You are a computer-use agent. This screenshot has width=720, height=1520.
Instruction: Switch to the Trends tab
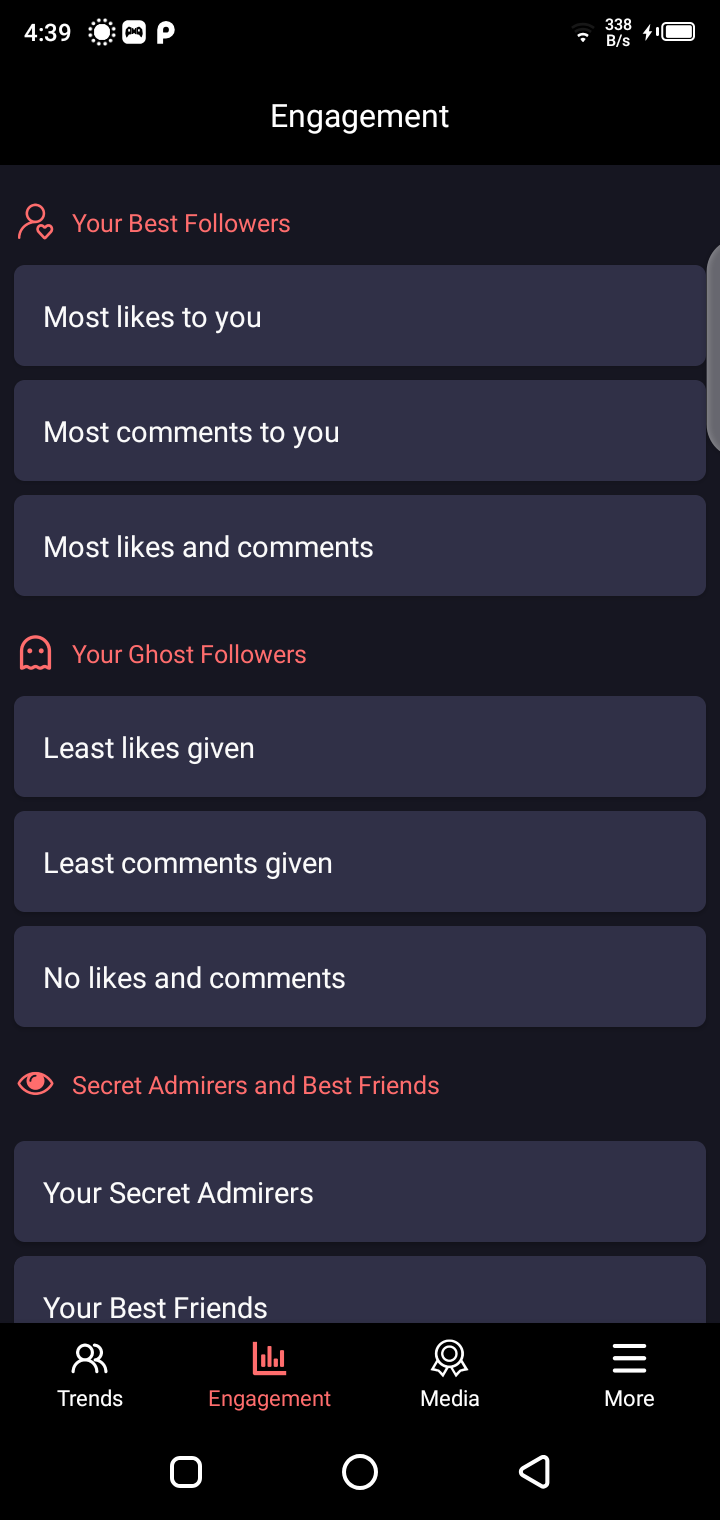point(90,1375)
